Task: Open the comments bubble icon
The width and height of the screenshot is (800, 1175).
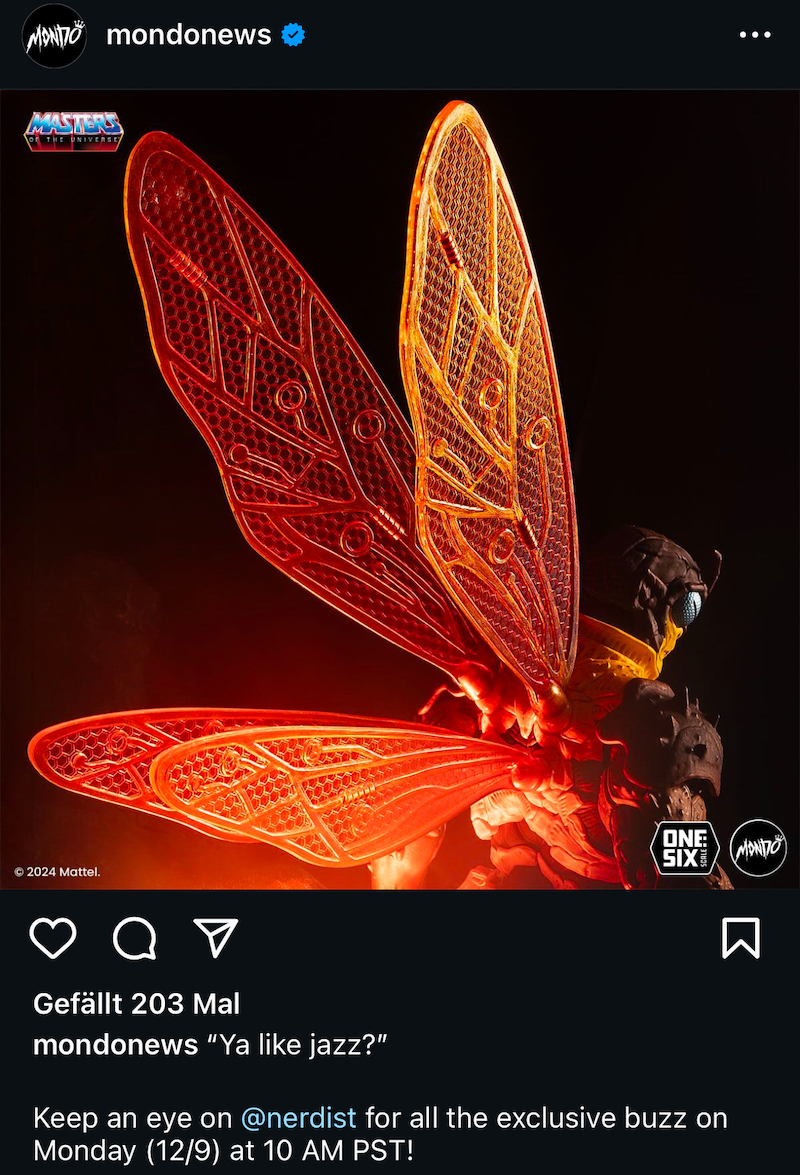Action: click(134, 938)
